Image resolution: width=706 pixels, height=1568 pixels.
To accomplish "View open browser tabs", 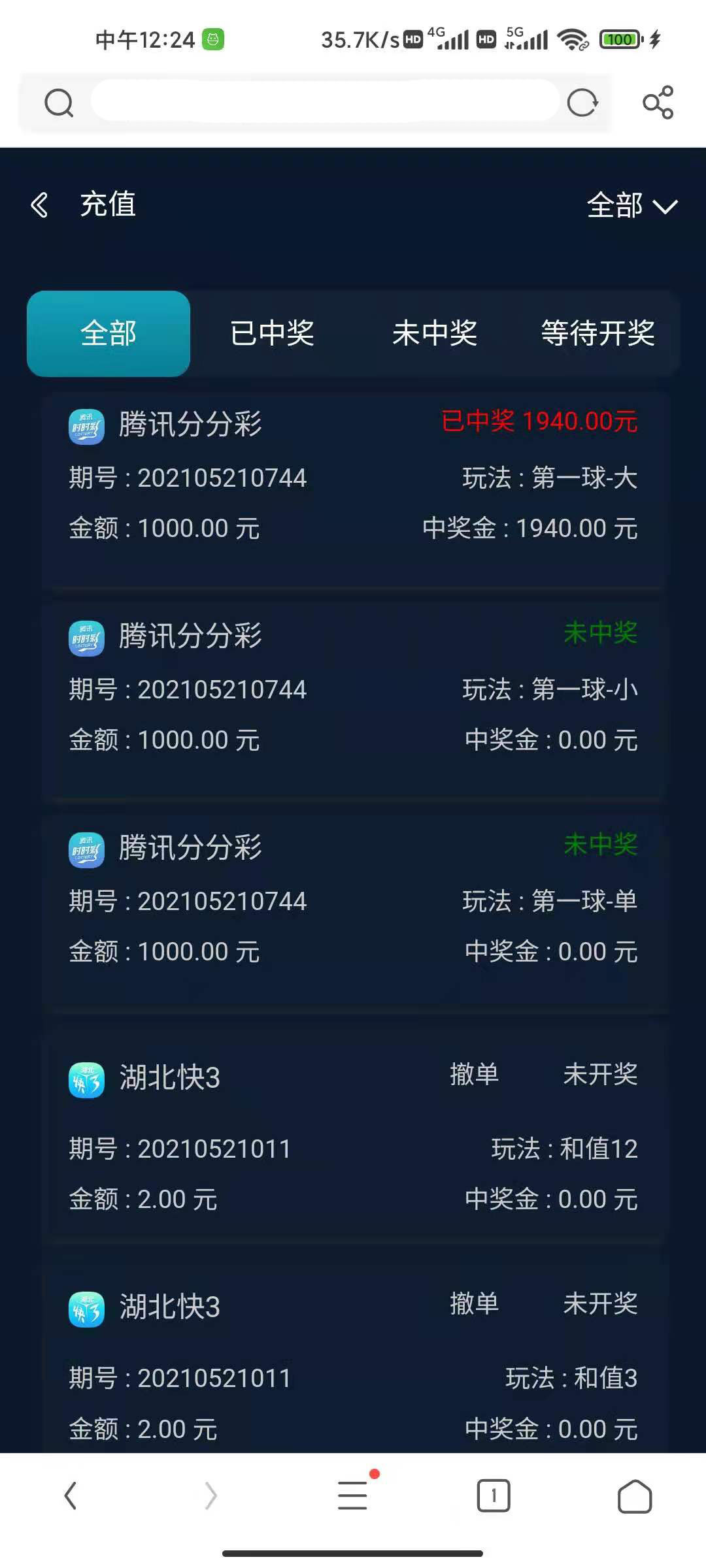I will tap(494, 1495).
